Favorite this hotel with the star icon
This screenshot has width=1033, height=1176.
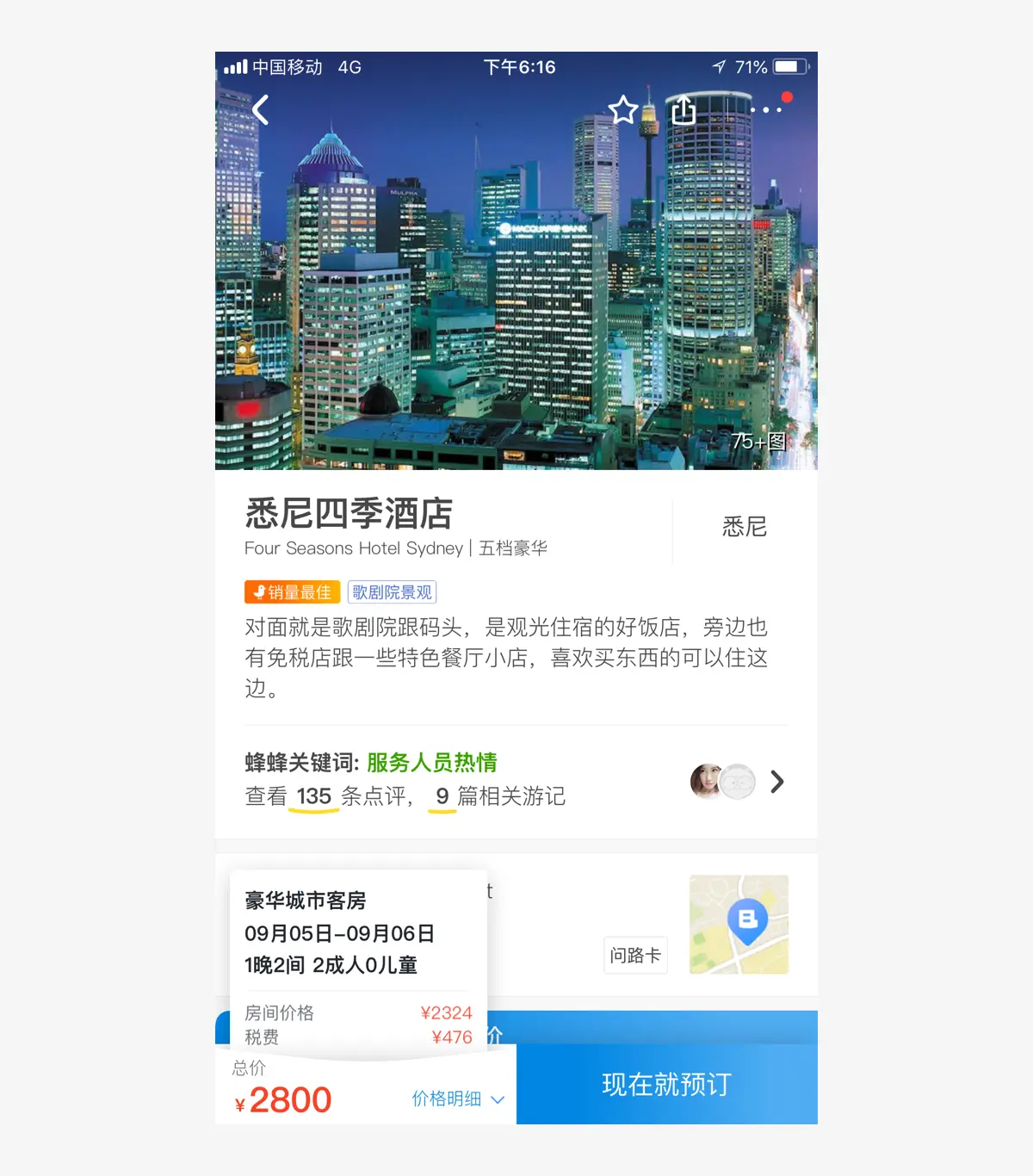(623, 110)
